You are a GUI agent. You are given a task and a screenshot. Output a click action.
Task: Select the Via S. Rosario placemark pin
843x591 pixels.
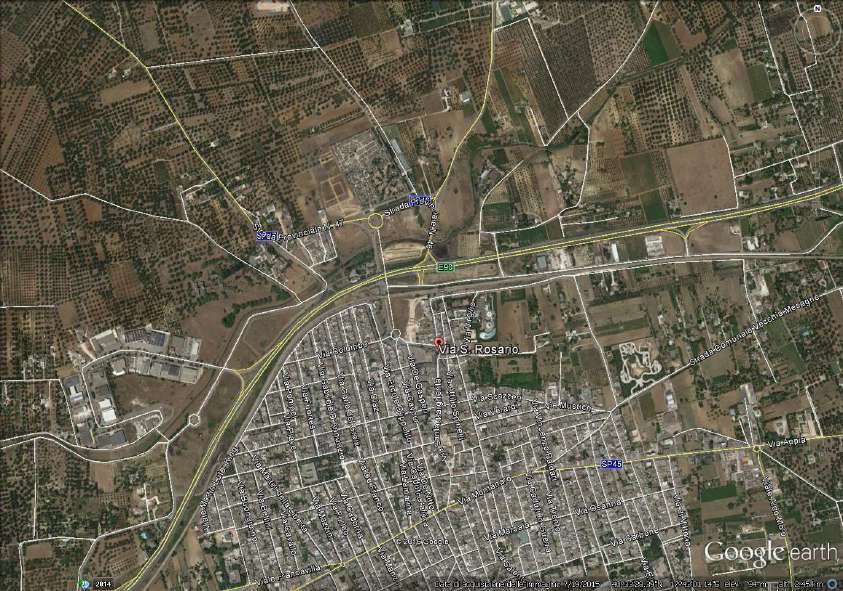pyautogui.click(x=438, y=343)
